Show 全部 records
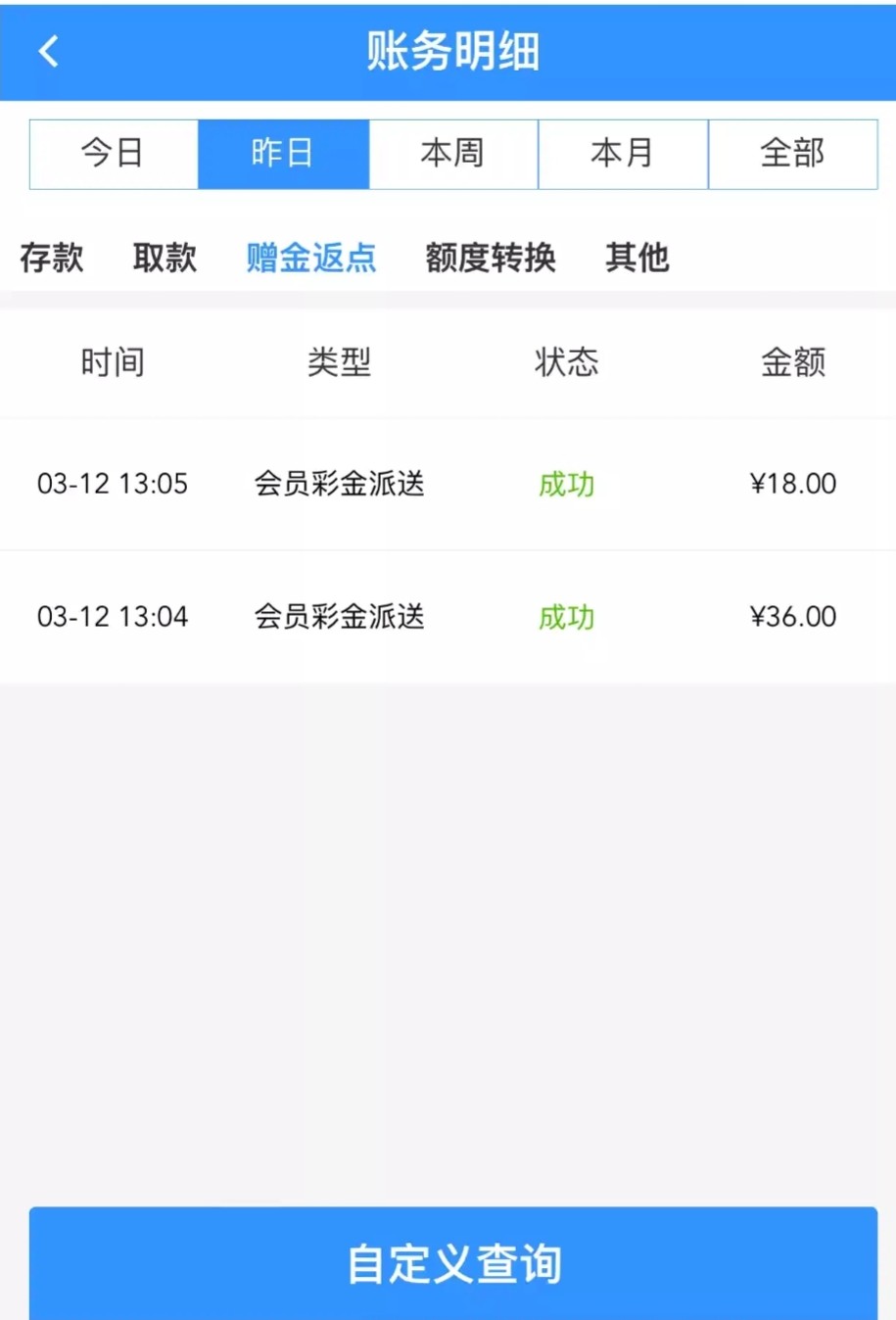896x1320 pixels. pyautogui.click(x=792, y=154)
